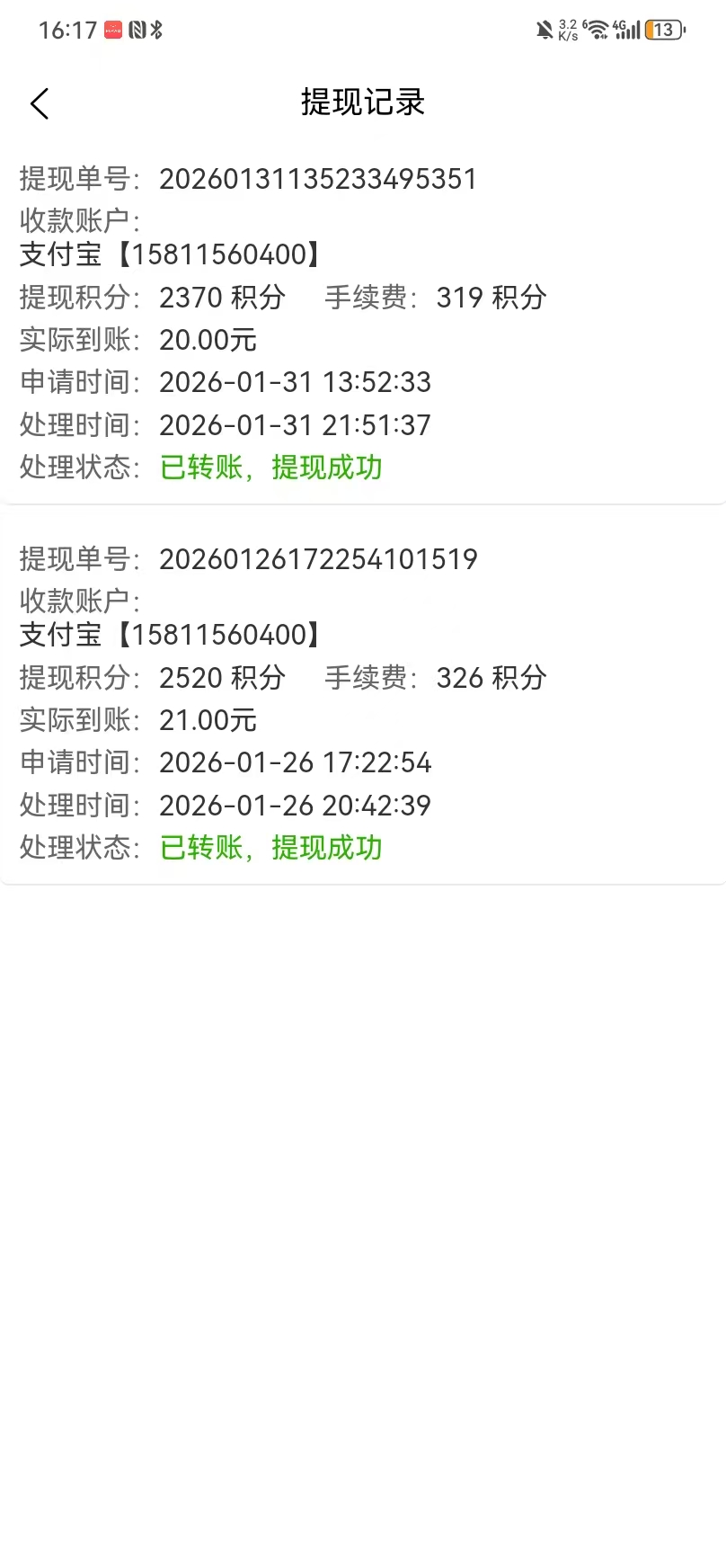
Task: Tap the network speed indicator 3.2 K/s
Action: [567, 30]
